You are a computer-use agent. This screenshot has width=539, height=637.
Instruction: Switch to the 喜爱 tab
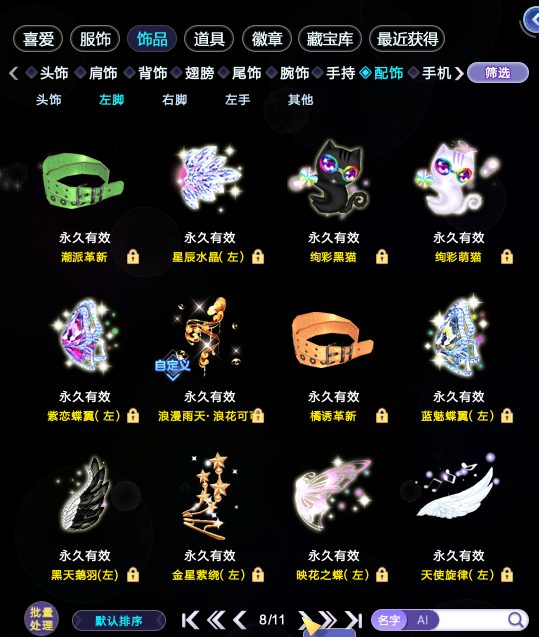click(38, 39)
